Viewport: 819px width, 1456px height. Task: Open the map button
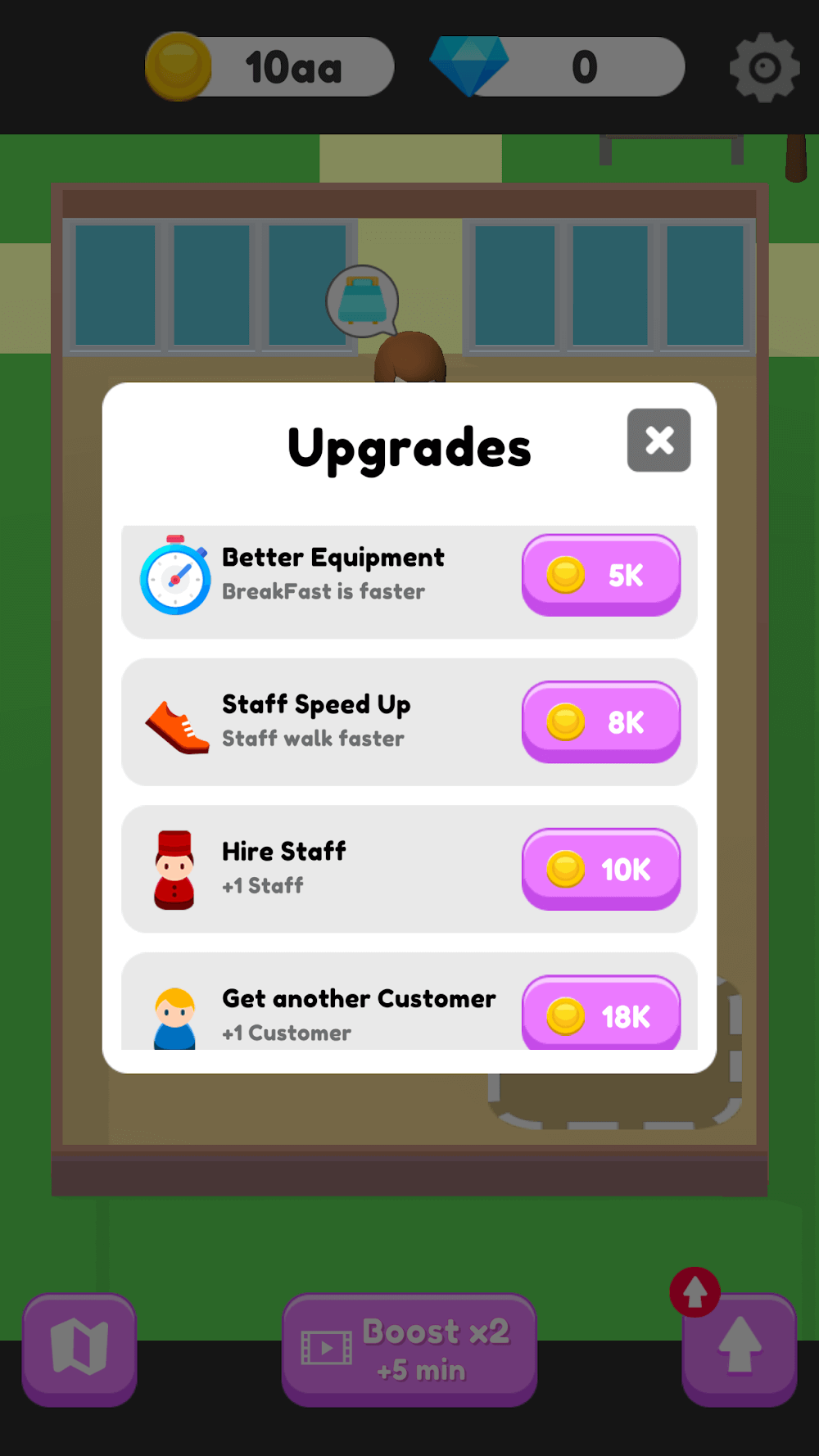click(79, 1347)
